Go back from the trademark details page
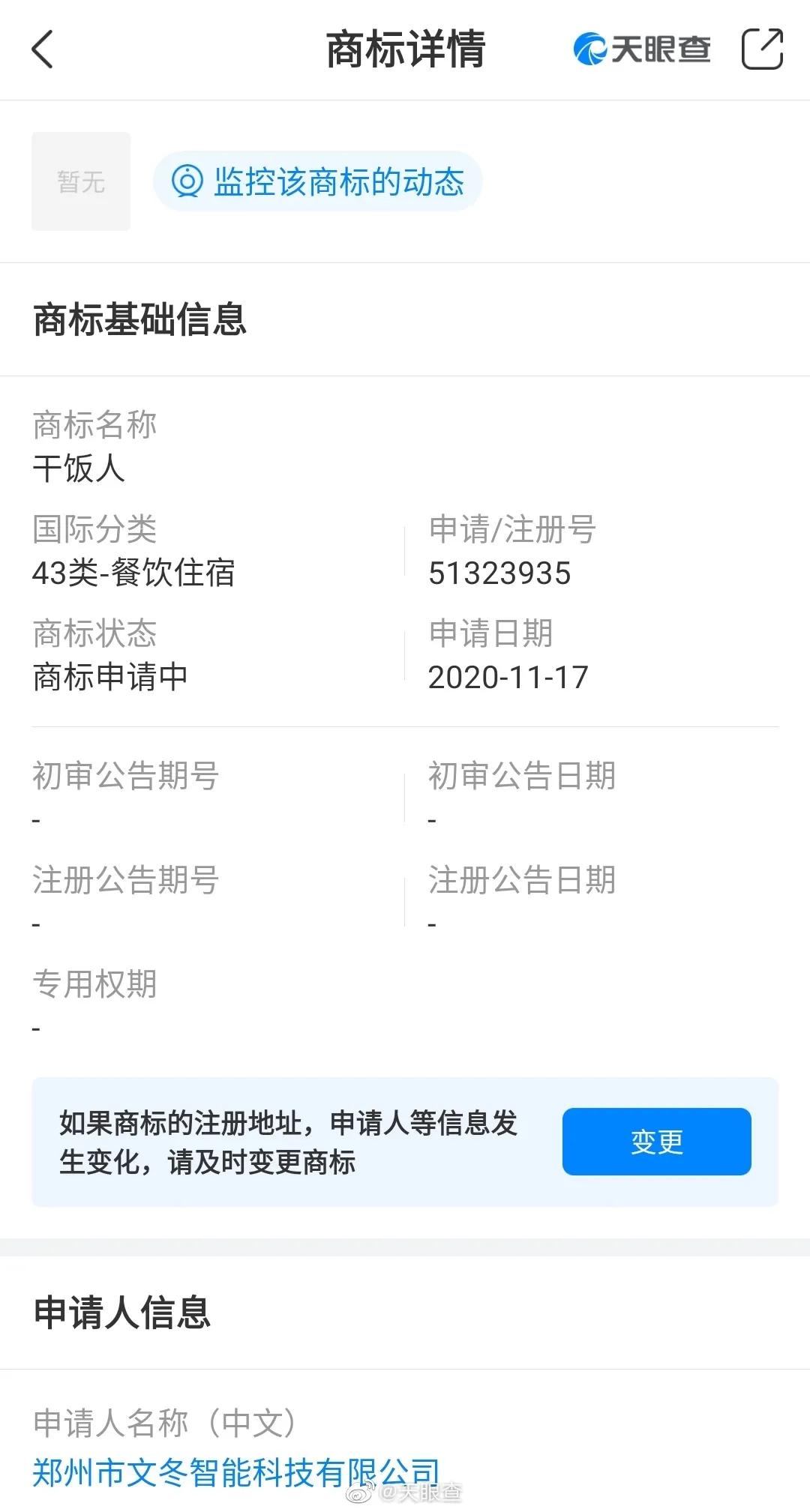The image size is (810, 1512). pyautogui.click(x=43, y=49)
